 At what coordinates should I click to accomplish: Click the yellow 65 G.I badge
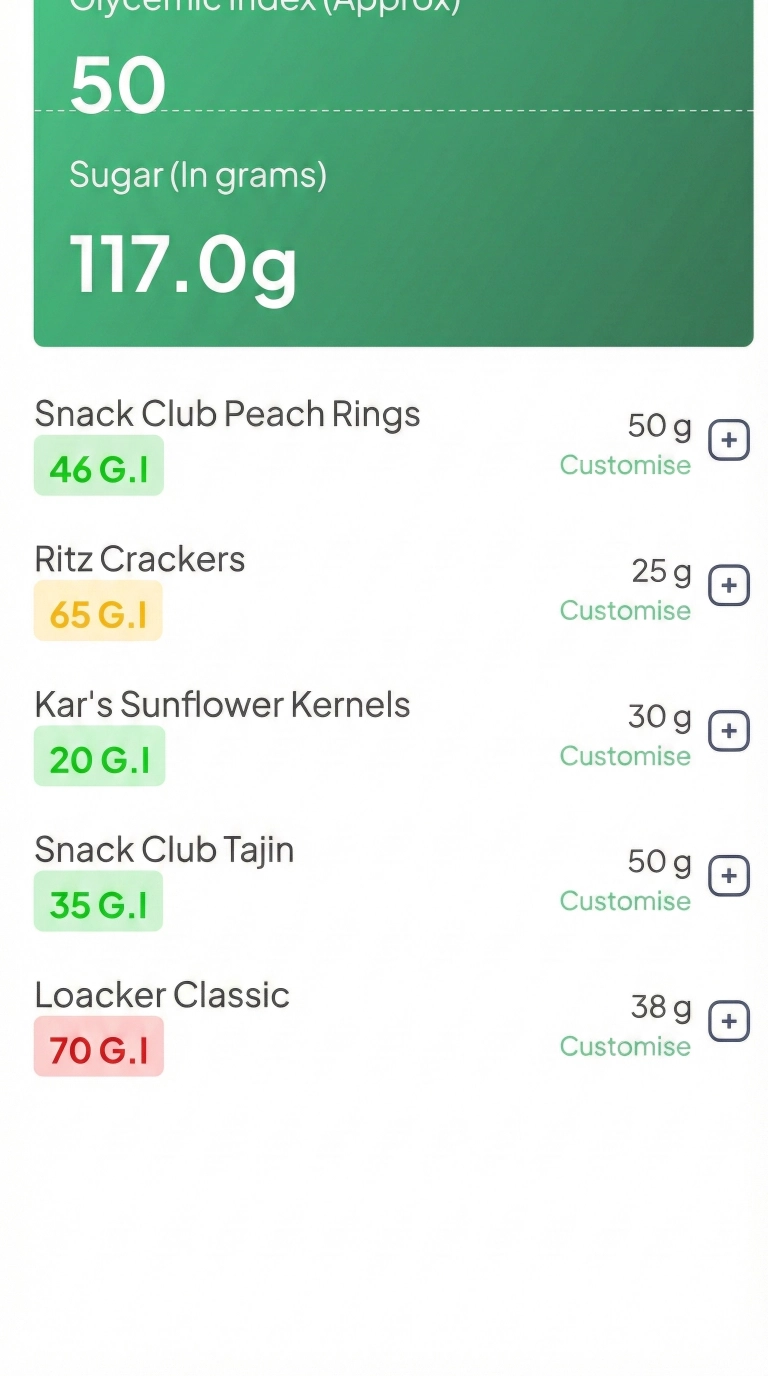click(x=98, y=611)
